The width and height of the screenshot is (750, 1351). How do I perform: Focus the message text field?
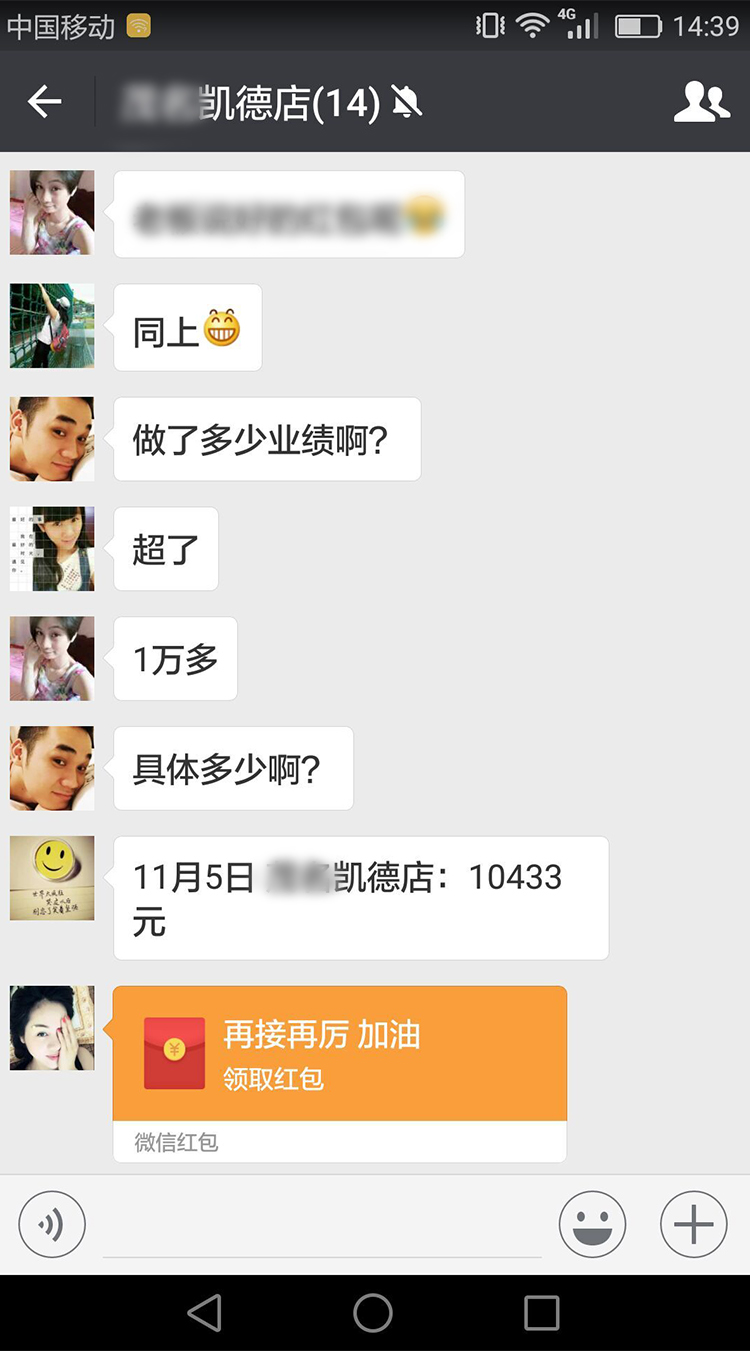click(x=322, y=1226)
